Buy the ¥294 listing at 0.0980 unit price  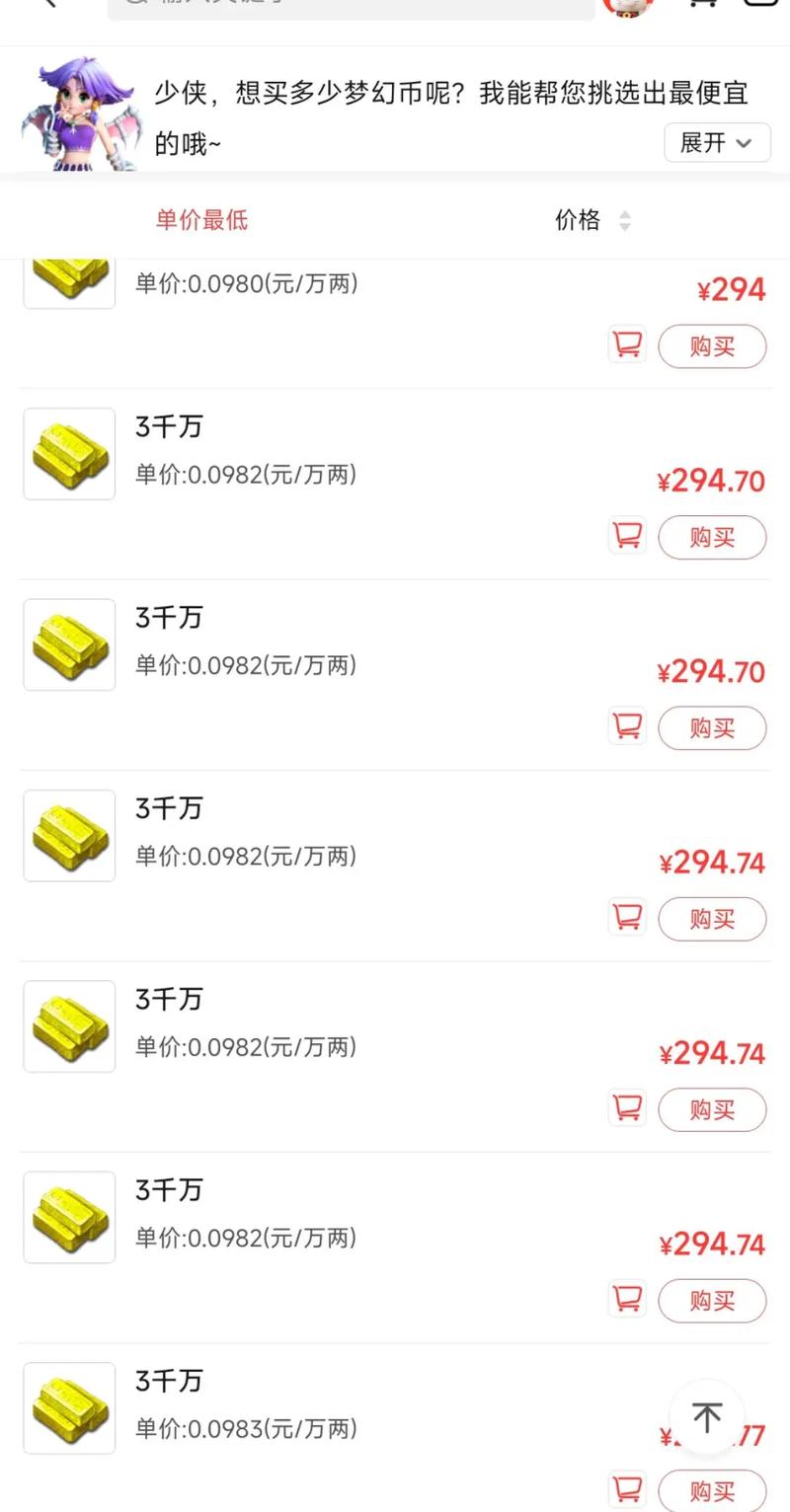click(711, 346)
